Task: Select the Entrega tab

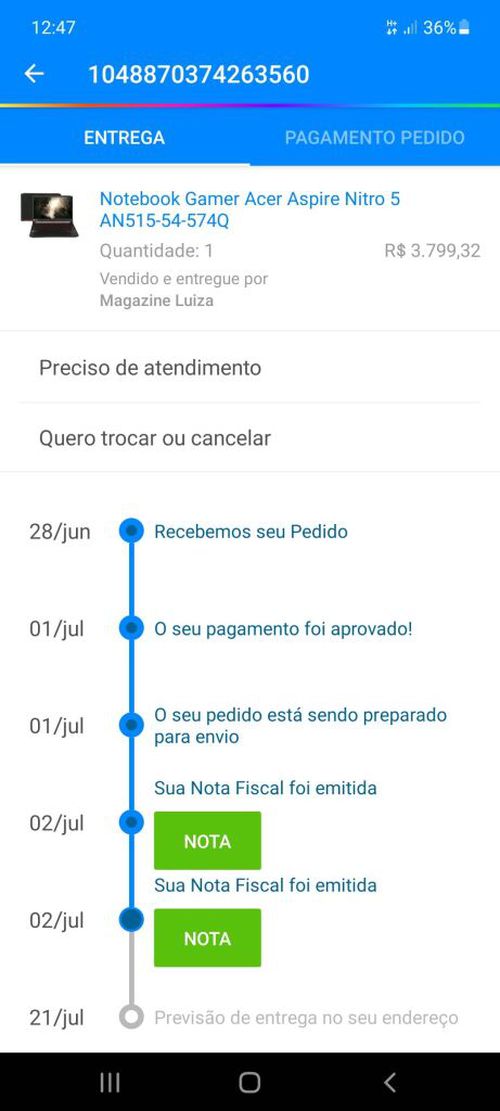Action: coord(125,137)
